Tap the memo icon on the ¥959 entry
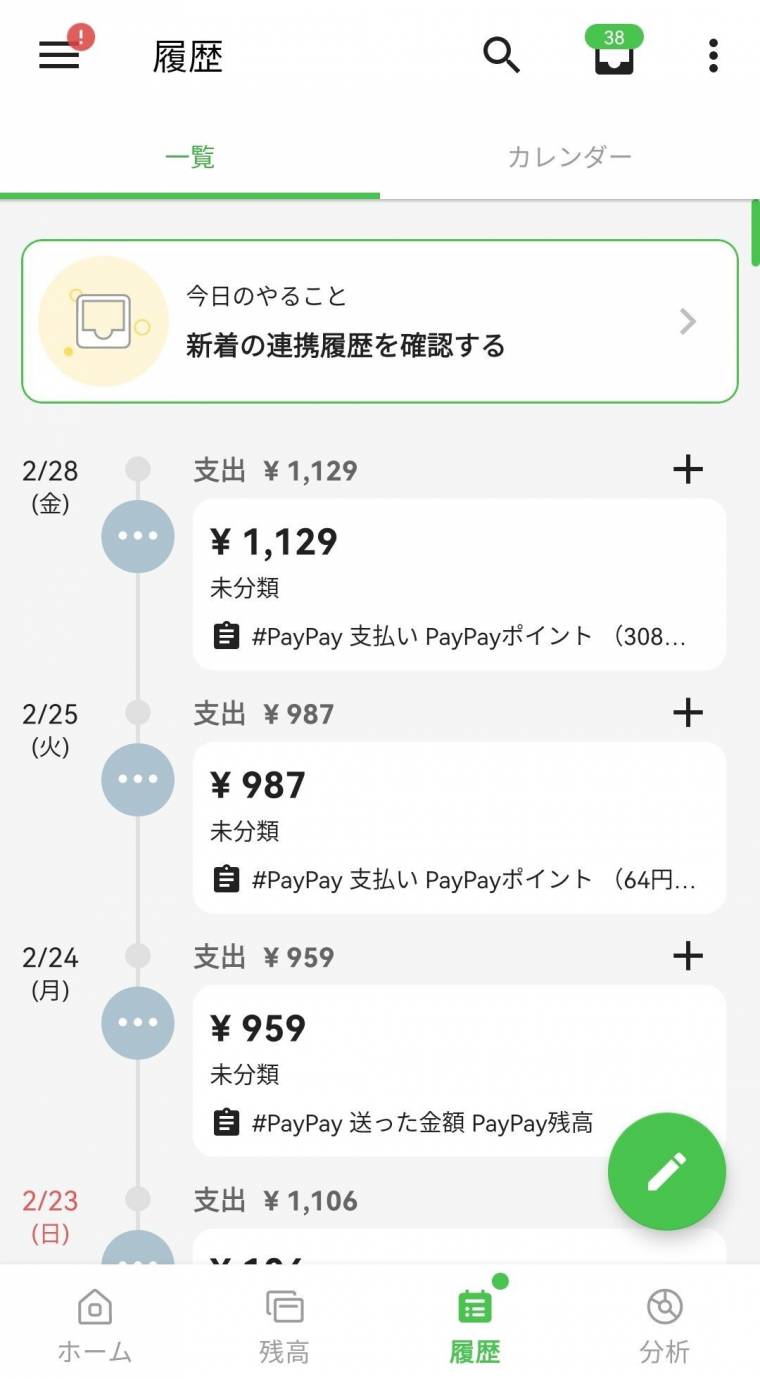 [226, 1122]
